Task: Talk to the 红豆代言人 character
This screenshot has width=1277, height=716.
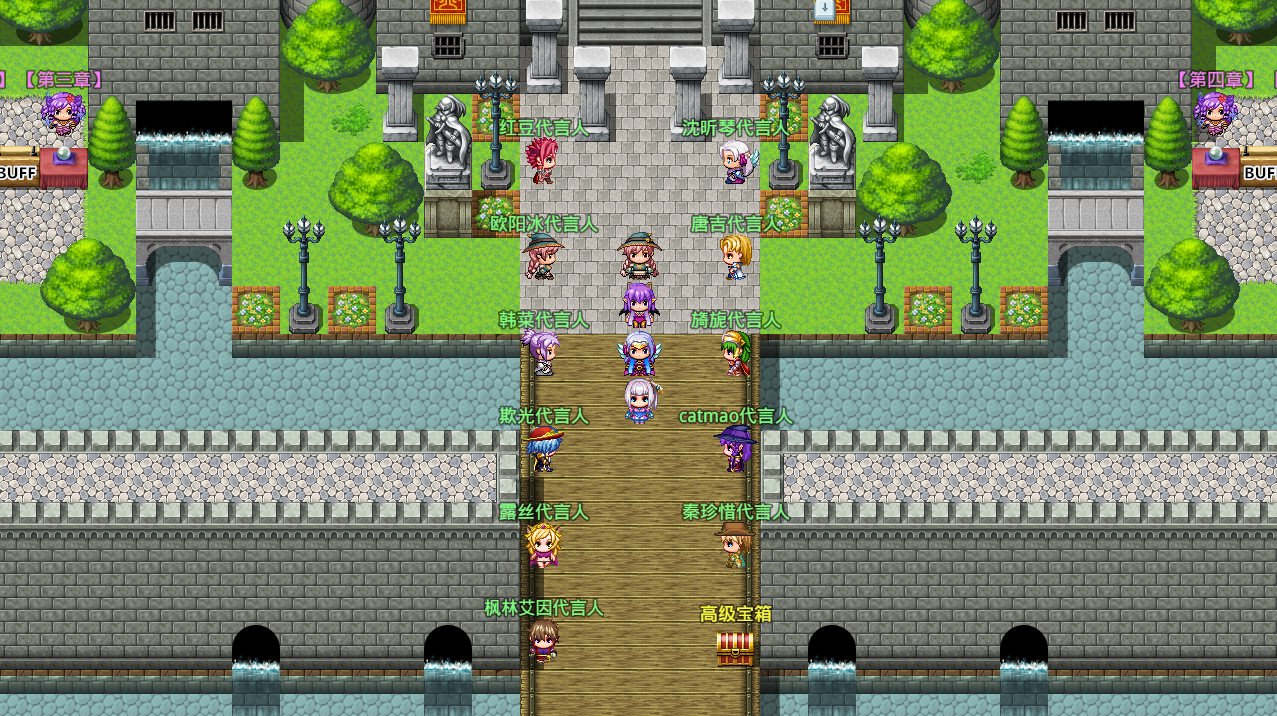Action: [x=543, y=161]
